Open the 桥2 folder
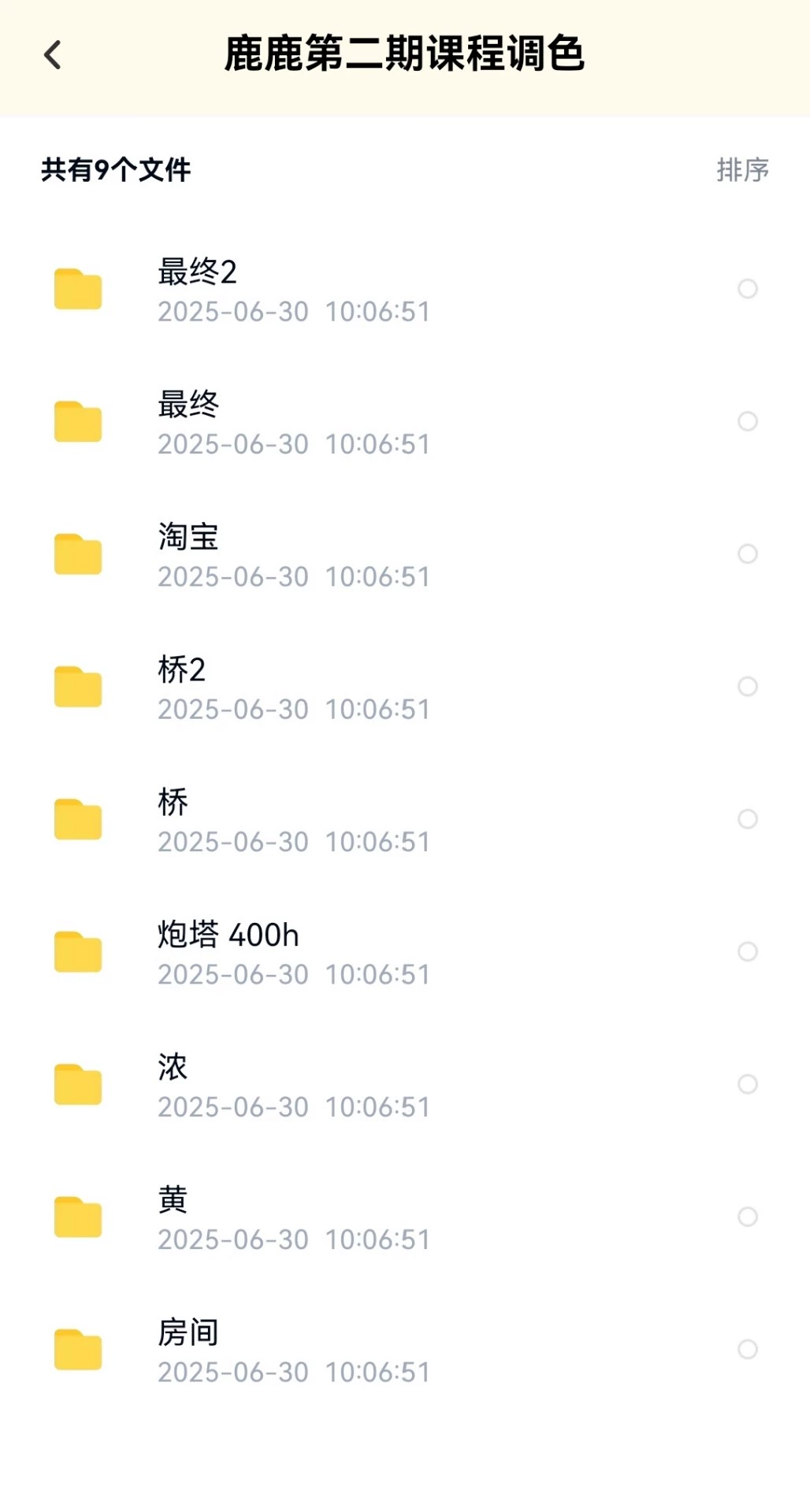The height and width of the screenshot is (1512, 810). click(x=182, y=670)
